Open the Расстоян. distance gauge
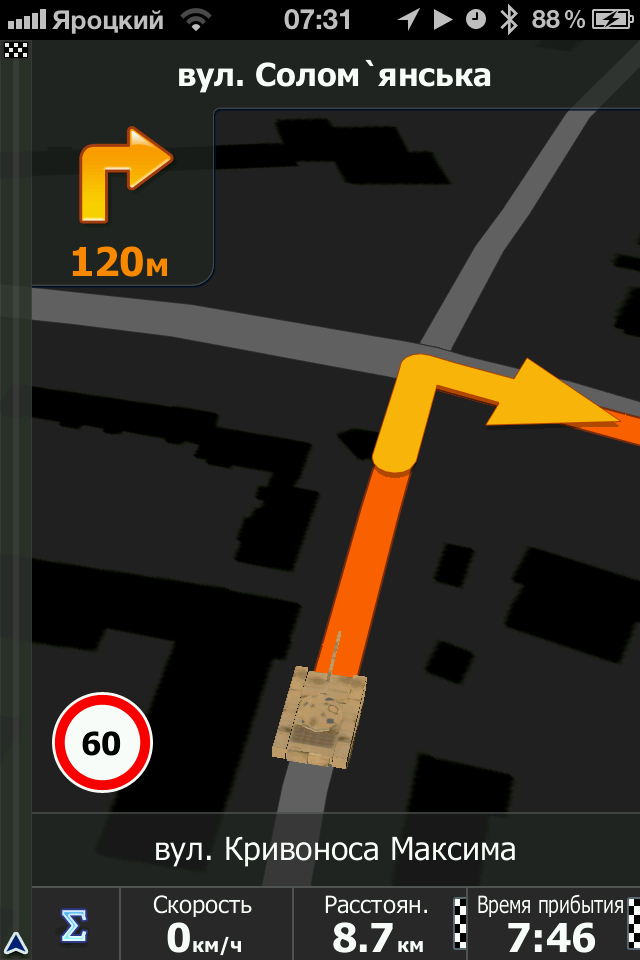The image size is (640, 960). [x=376, y=924]
